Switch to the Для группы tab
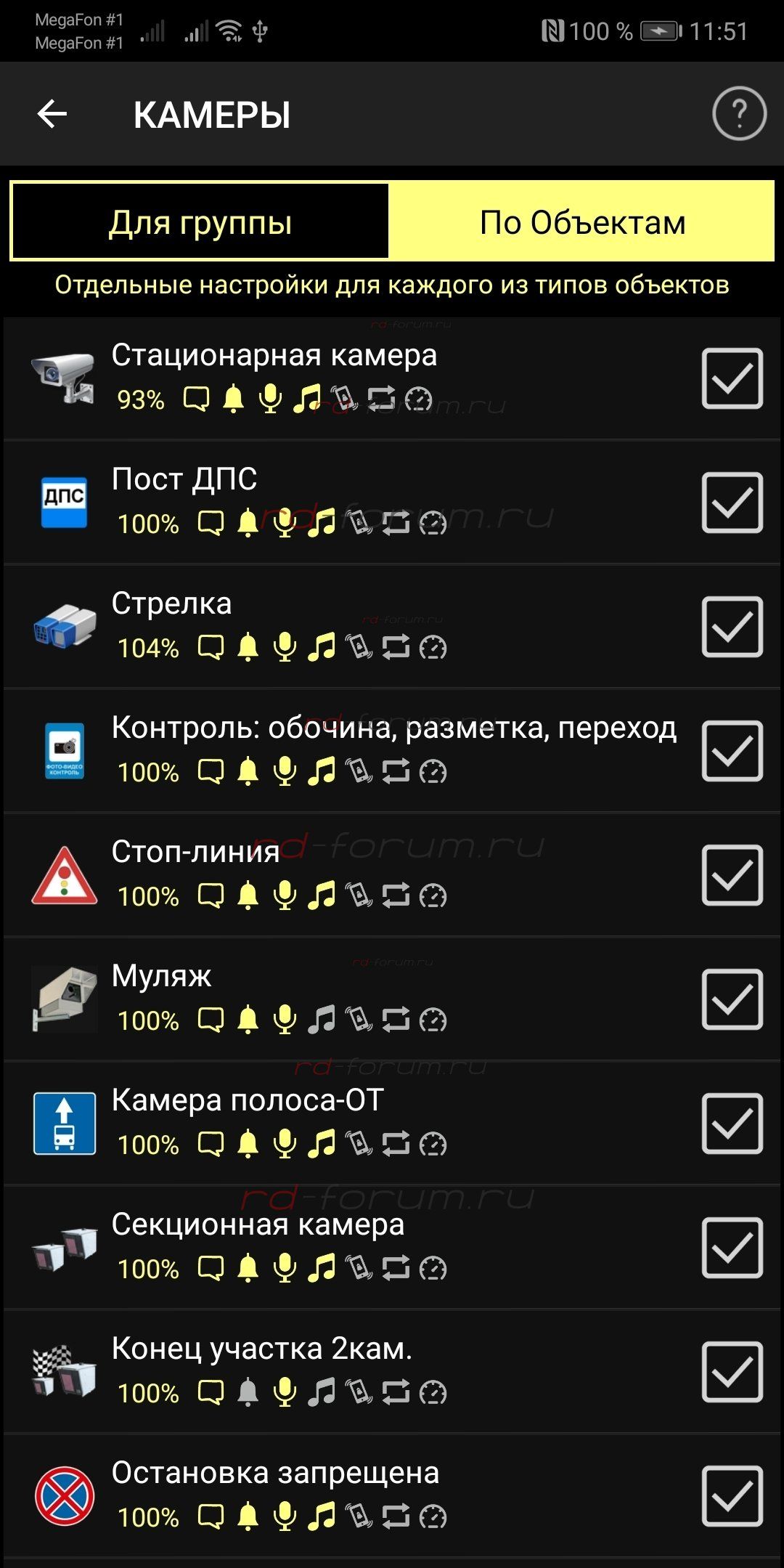This screenshot has height=1568, width=784. click(x=200, y=222)
